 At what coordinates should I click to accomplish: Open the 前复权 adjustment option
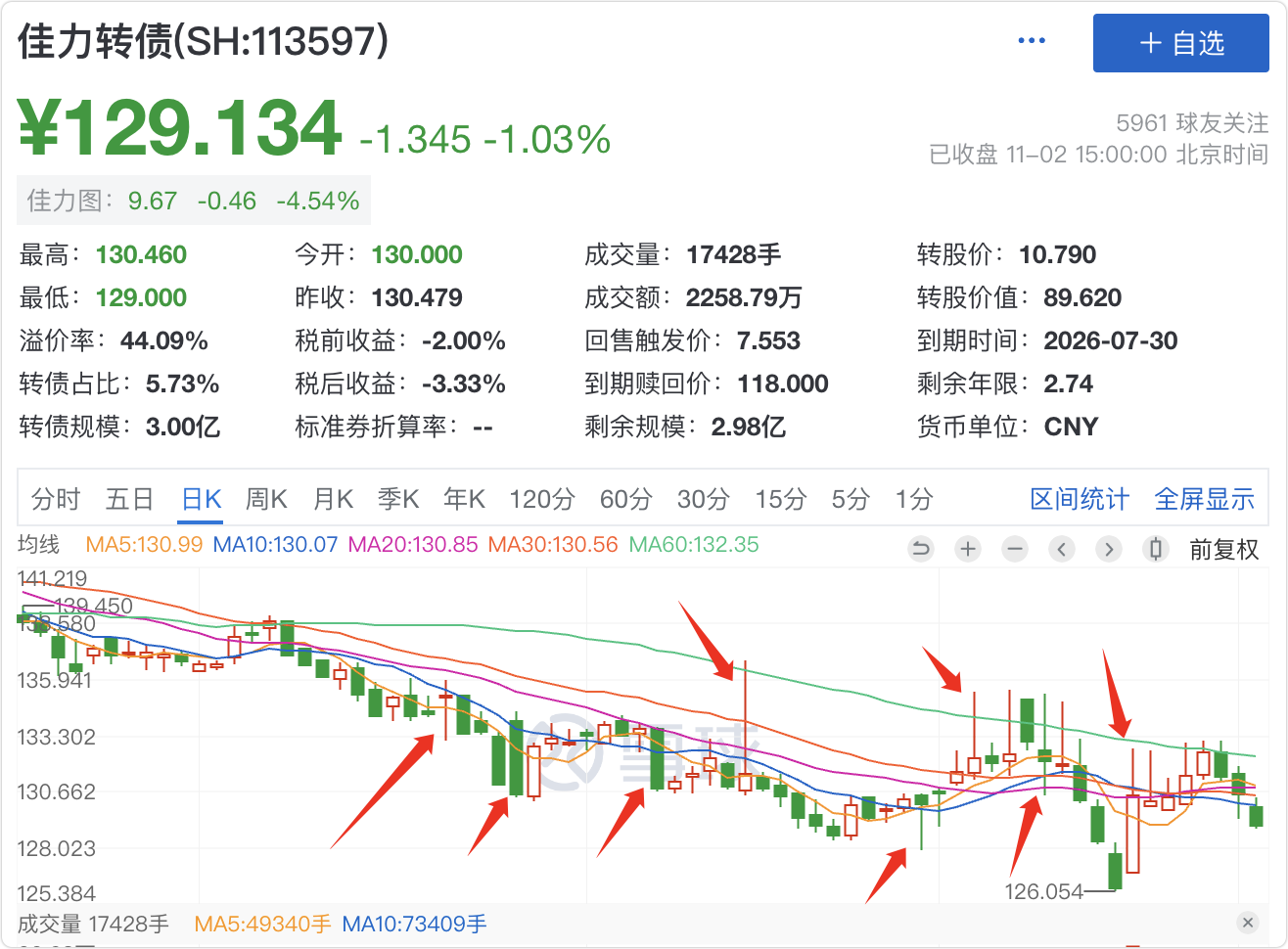pos(1223,549)
